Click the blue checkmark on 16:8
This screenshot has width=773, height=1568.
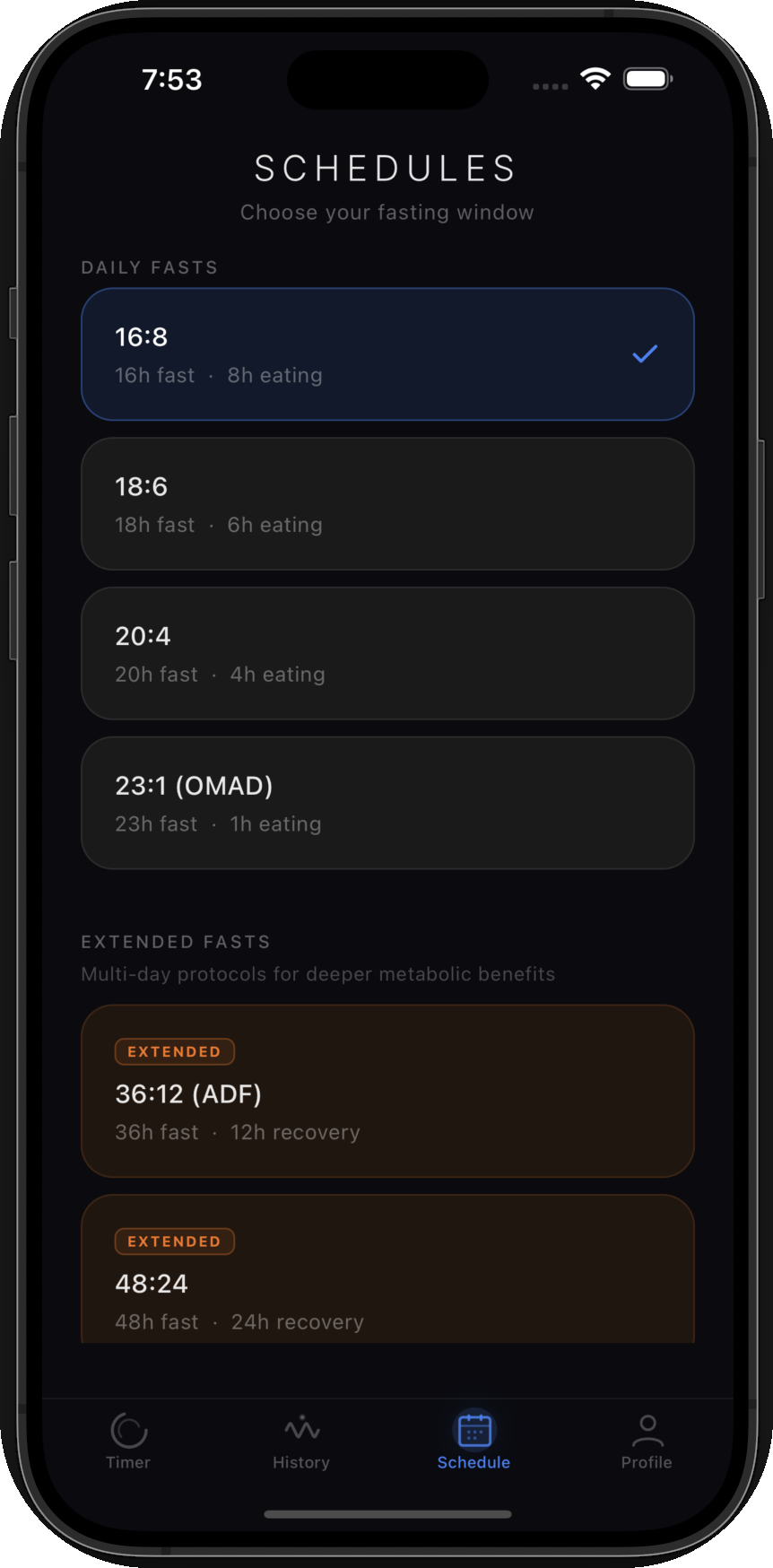point(644,354)
